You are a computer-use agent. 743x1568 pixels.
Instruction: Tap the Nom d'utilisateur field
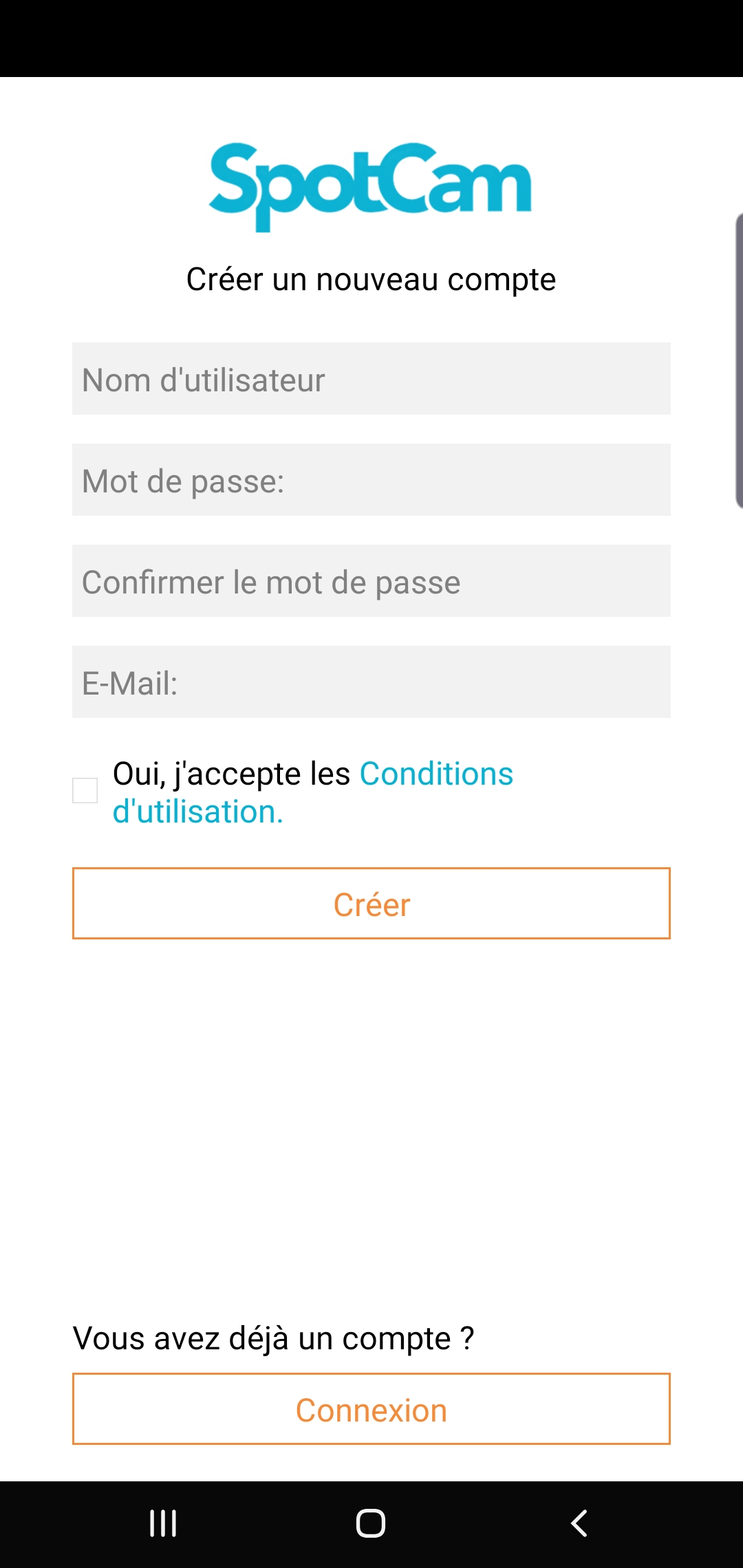click(371, 379)
